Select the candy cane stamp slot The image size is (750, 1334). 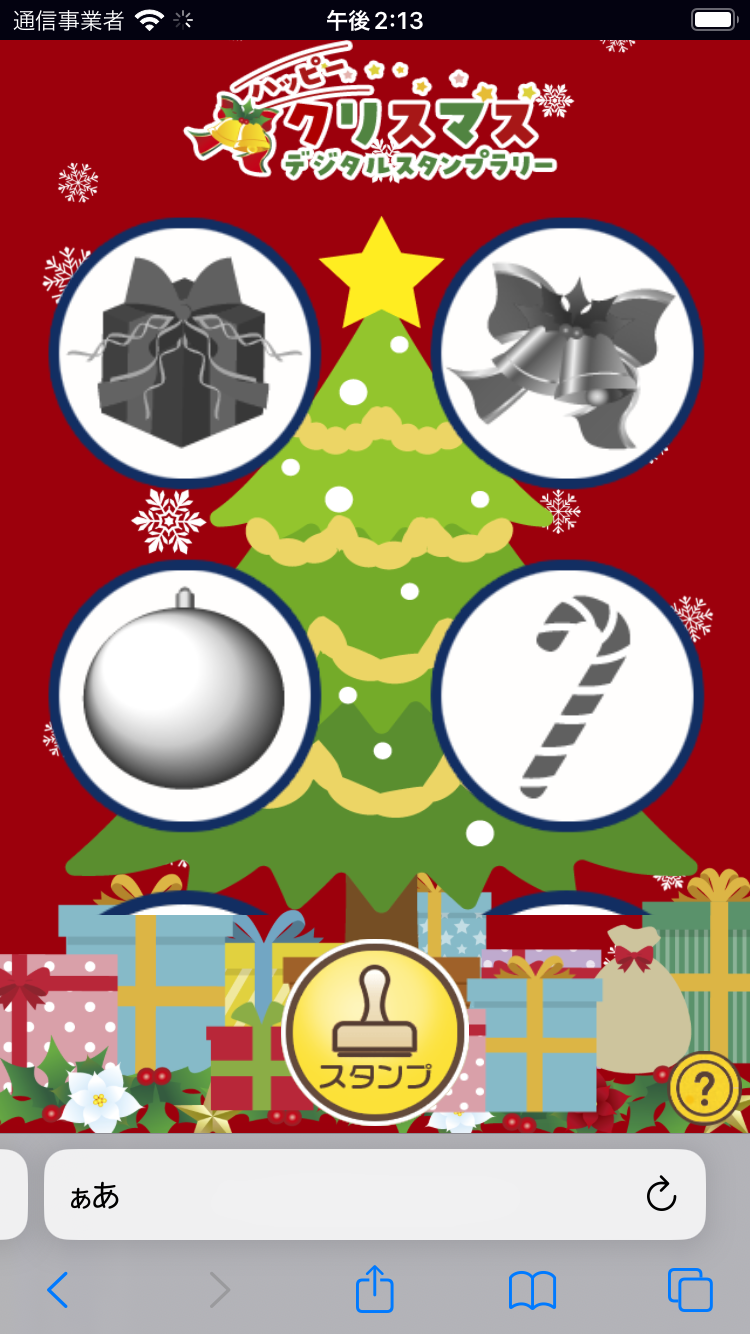pos(567,696)
